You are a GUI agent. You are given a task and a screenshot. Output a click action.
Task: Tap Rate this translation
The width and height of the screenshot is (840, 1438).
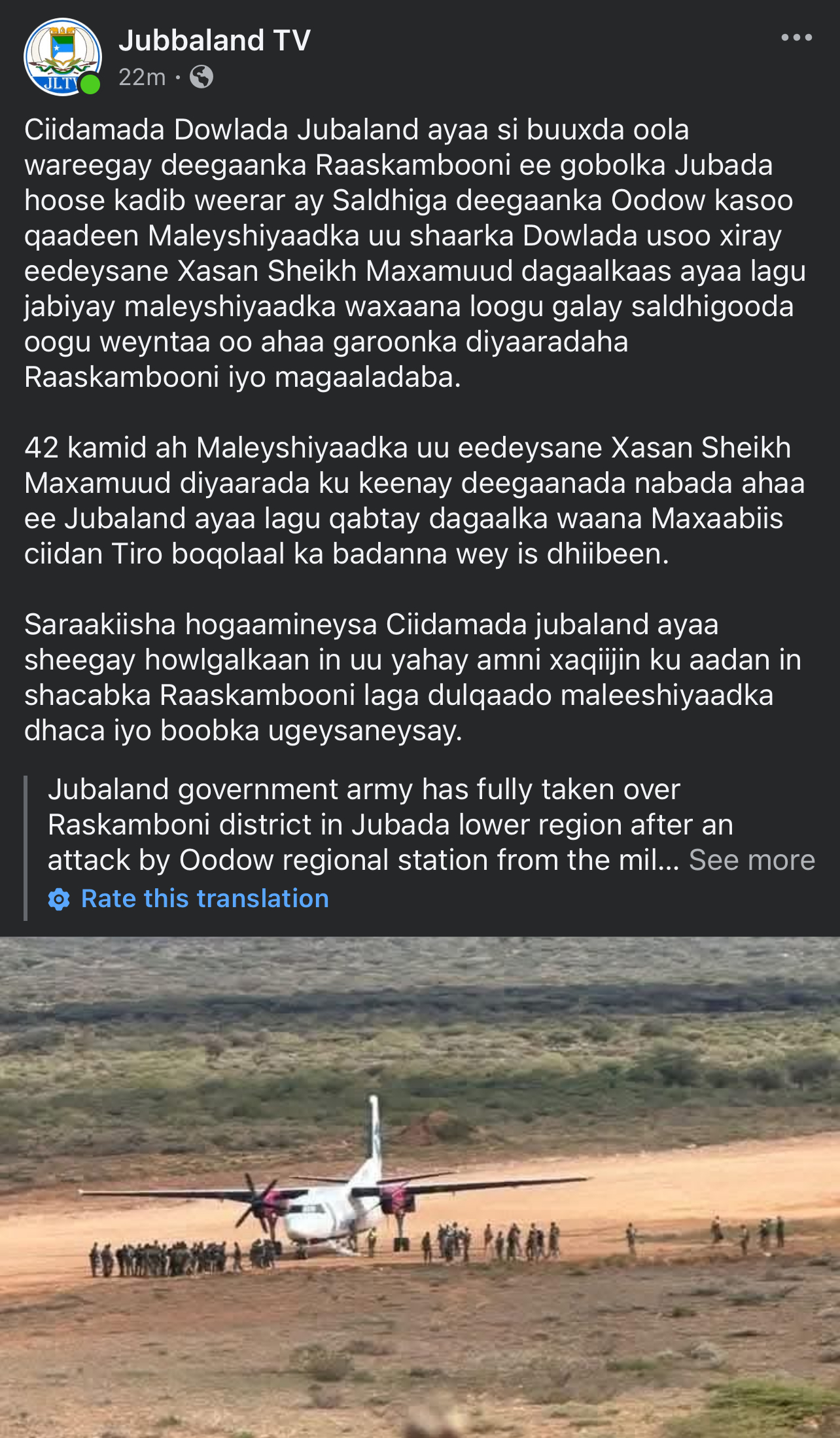204,899
